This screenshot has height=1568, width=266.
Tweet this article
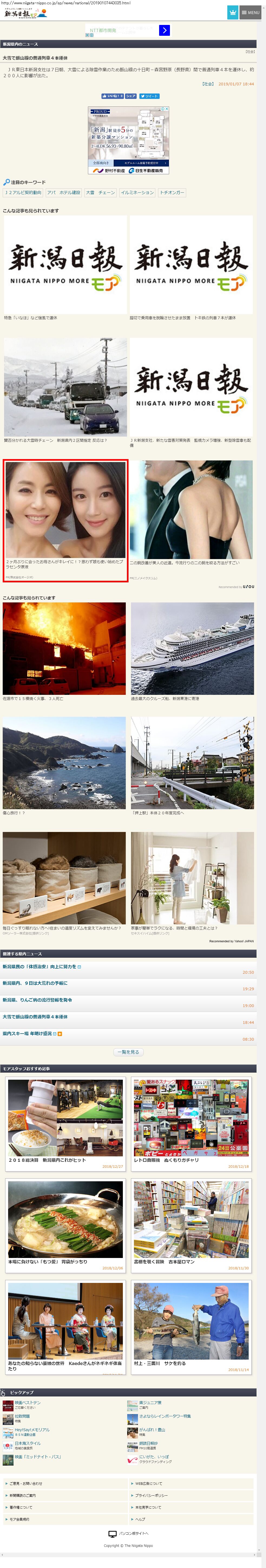click(149, 96)
